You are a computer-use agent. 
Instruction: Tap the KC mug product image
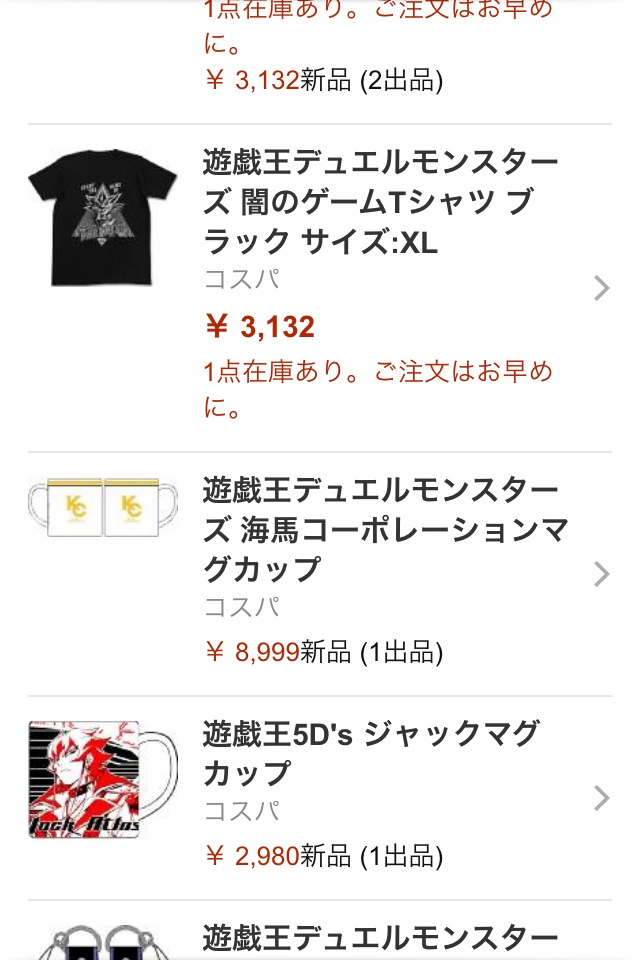[x=102, y=507]
